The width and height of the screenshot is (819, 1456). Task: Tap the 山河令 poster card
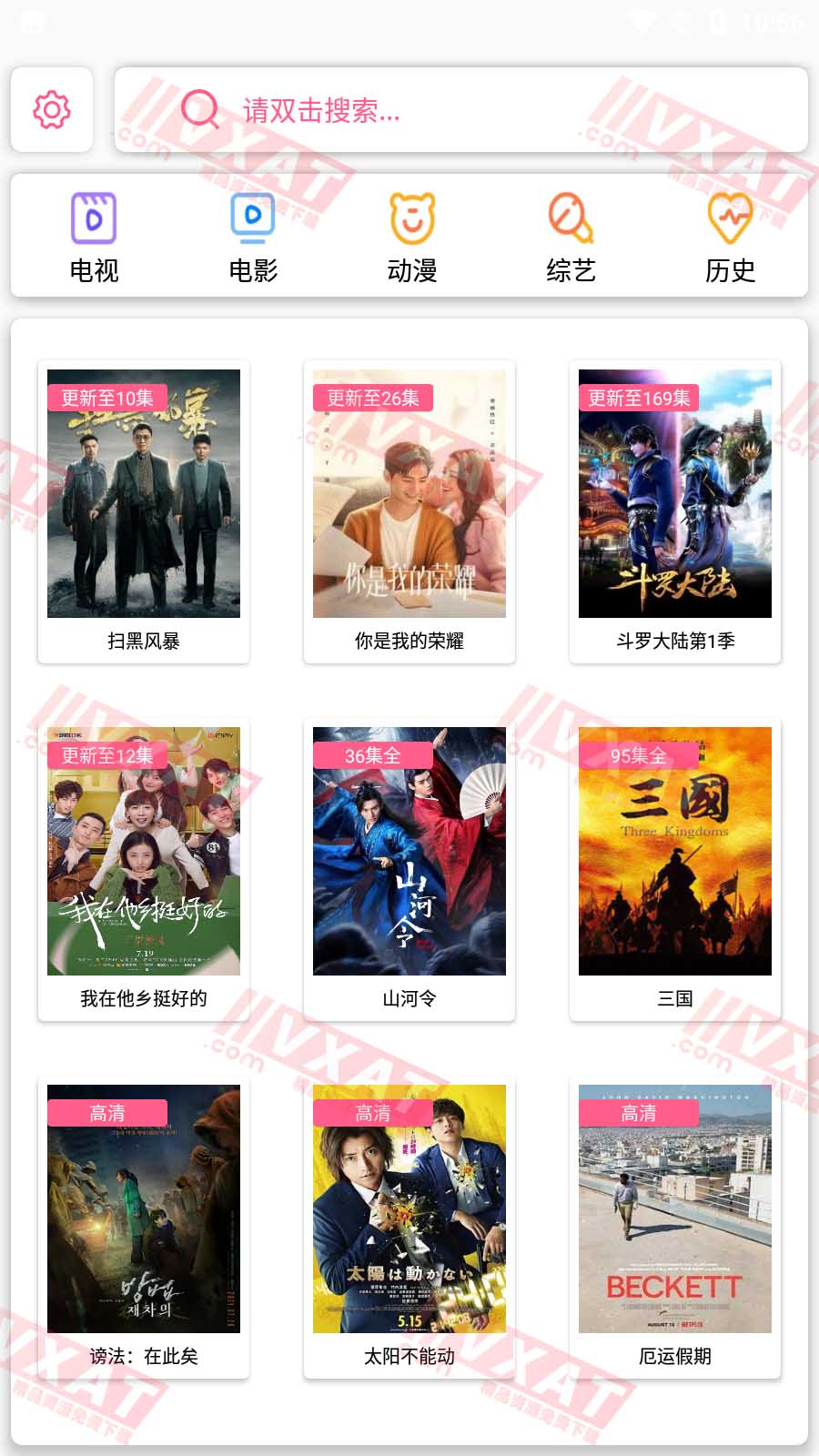pos(409,869)
